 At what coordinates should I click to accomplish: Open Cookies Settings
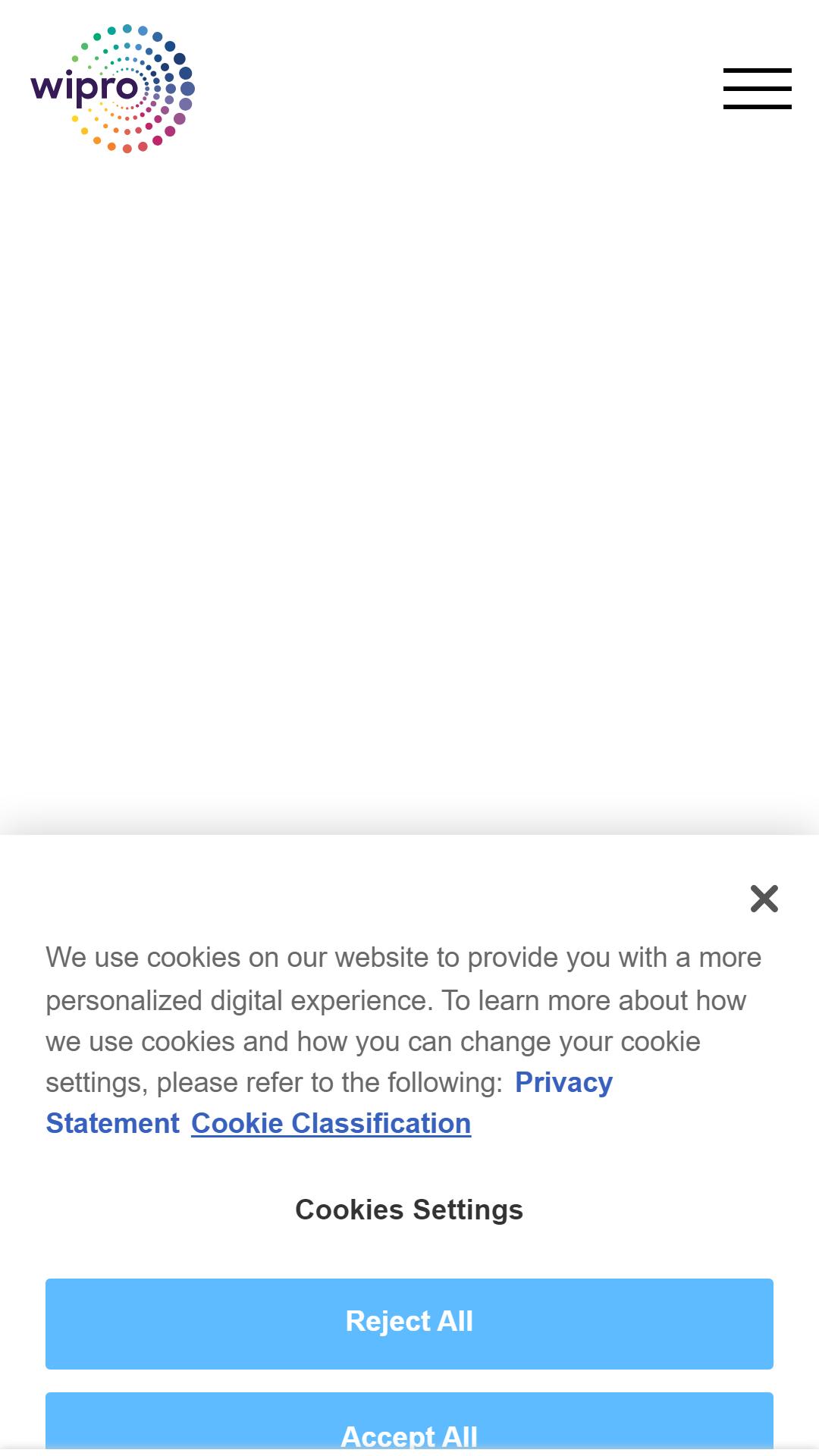(x=409, y=1210)
